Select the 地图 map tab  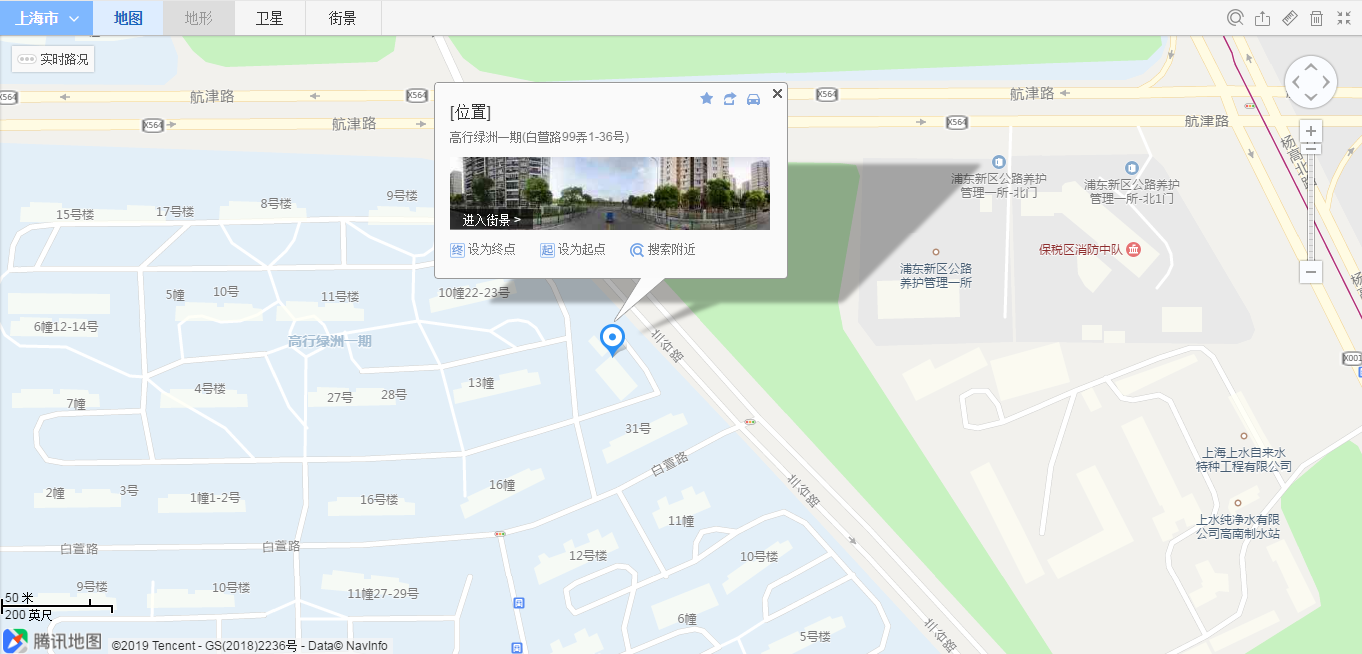(x=128, y=18)
